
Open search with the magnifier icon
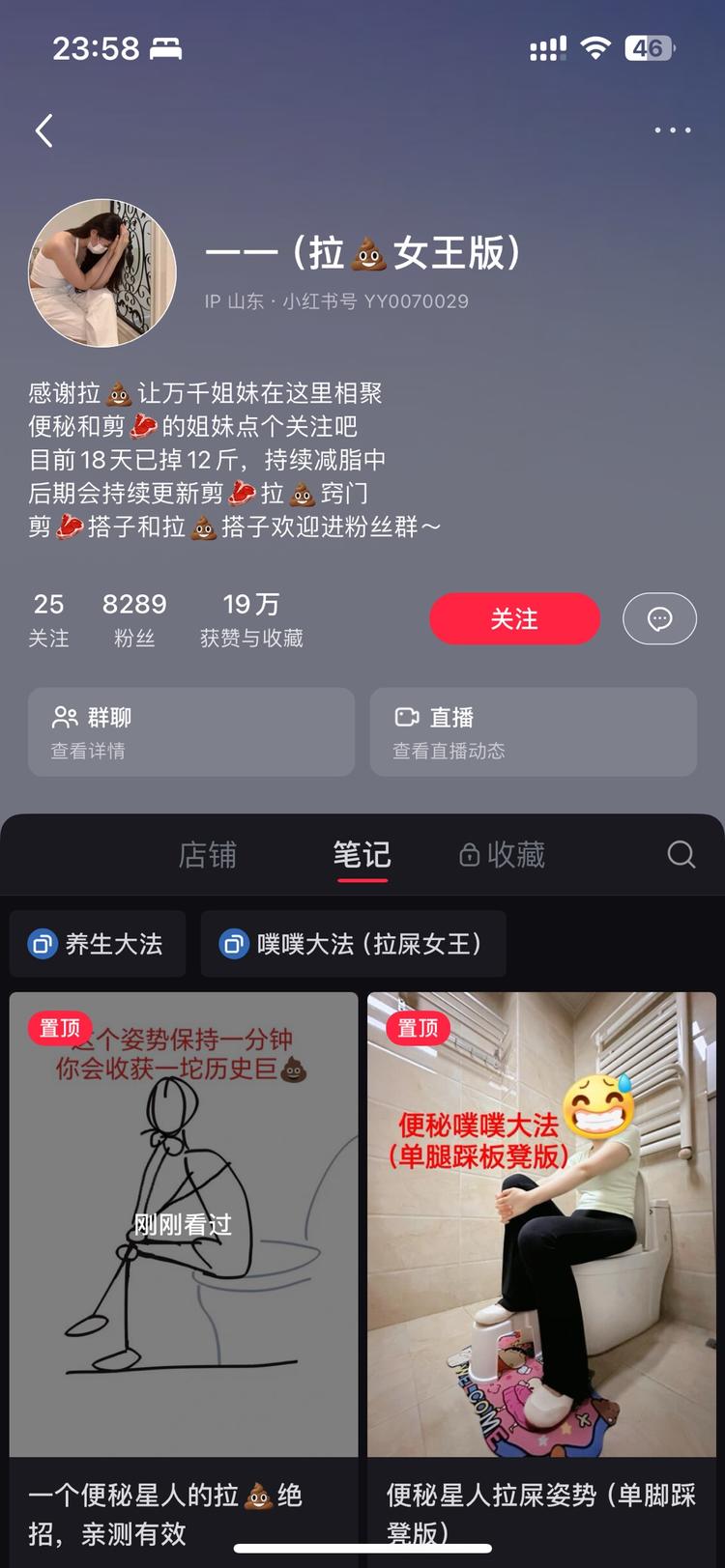pyautogui.click(x=681, y=854)
